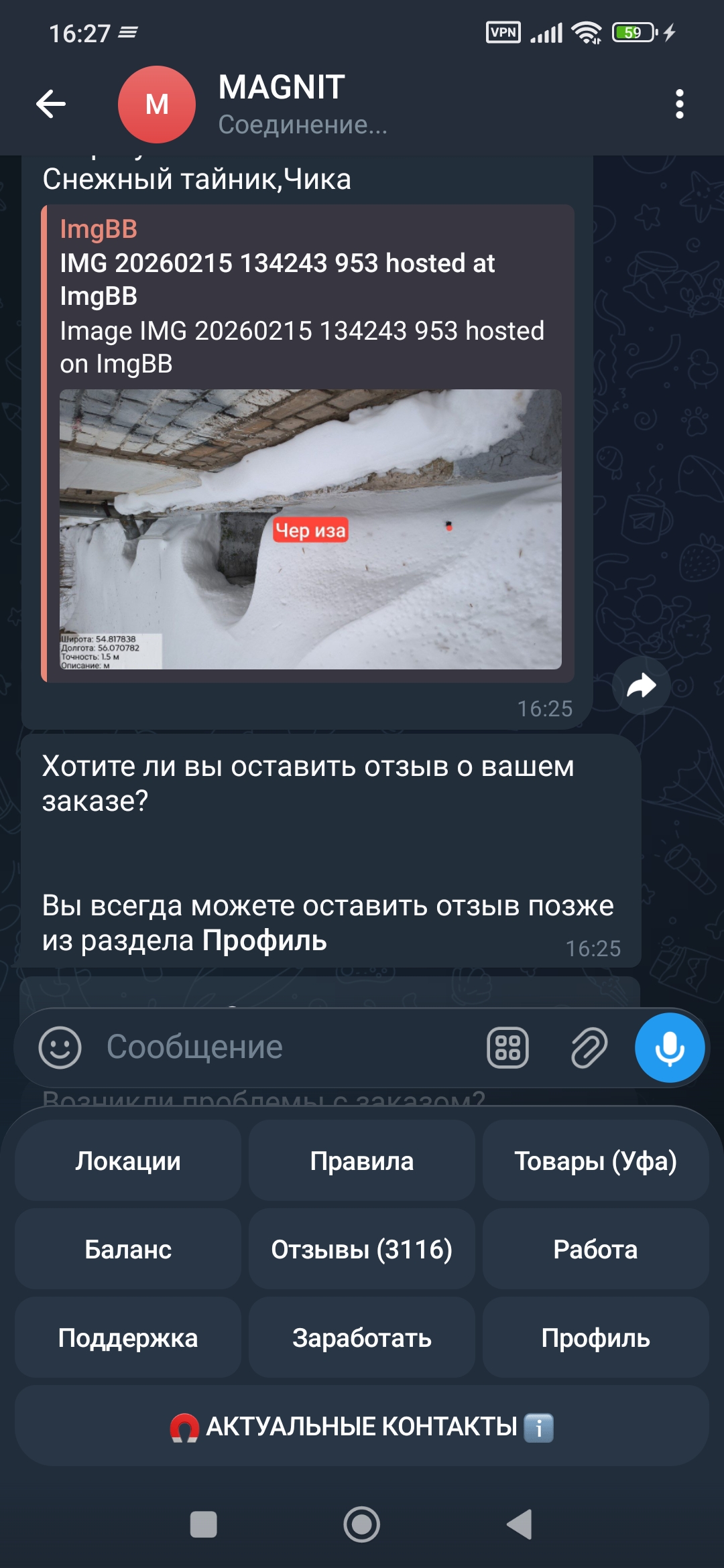Image resolution: width=724 pixels, height=1568 pixels.
Task: Tap the microphone voice message button
Action: click(x=670, y=1047)
